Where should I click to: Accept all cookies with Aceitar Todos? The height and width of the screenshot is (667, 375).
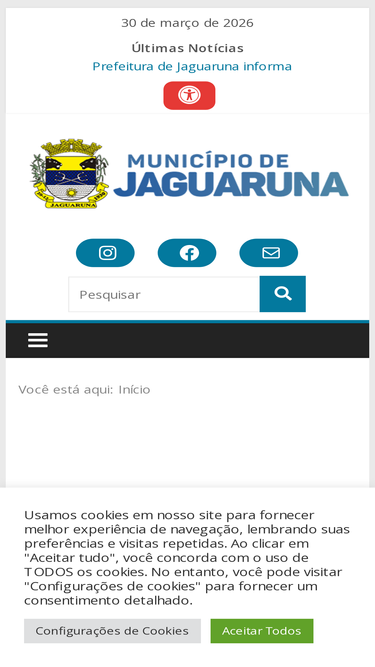tap(262, 631)
